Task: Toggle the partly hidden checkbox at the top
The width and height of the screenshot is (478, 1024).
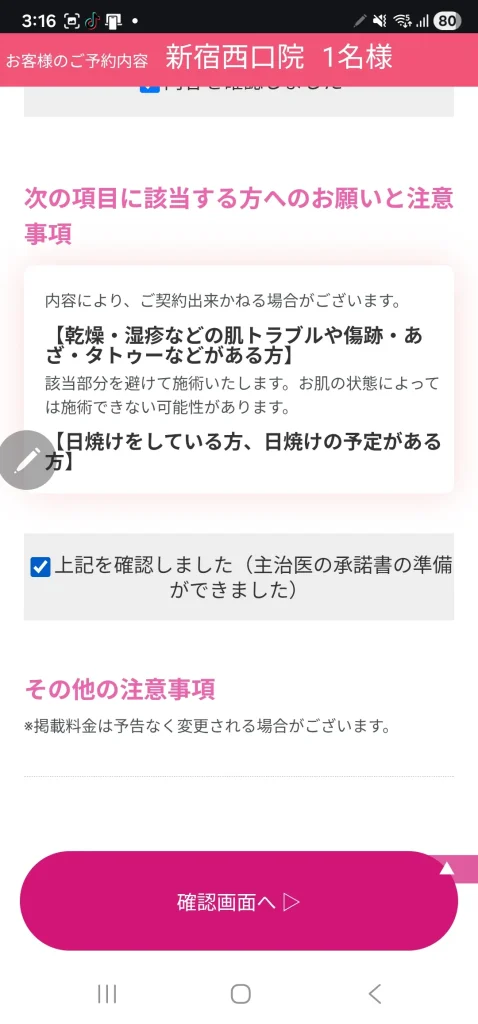Action: click(150, 89)
